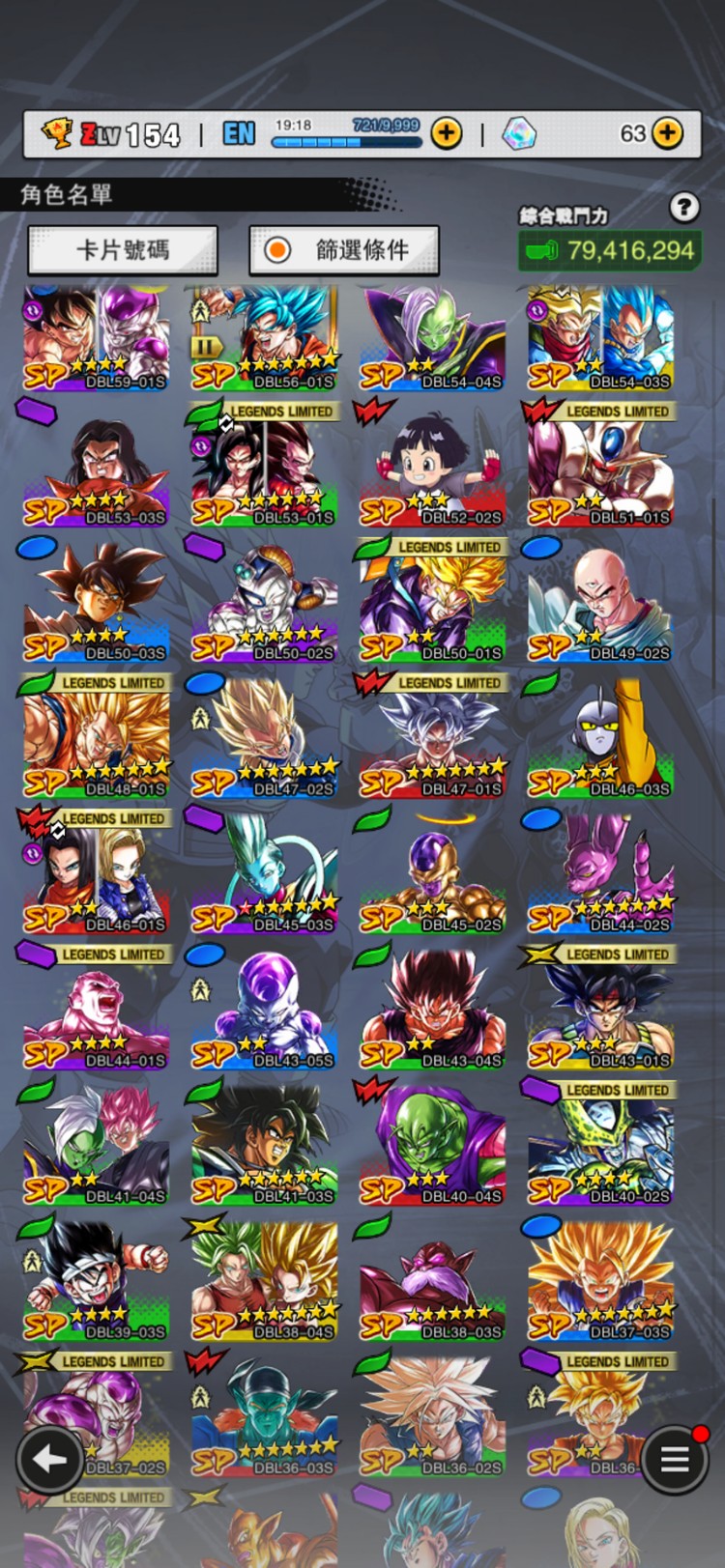View character card DBL54-04S
Image resolution: width=725 pixels, height=1568 pixels.
tap(433, 338)
